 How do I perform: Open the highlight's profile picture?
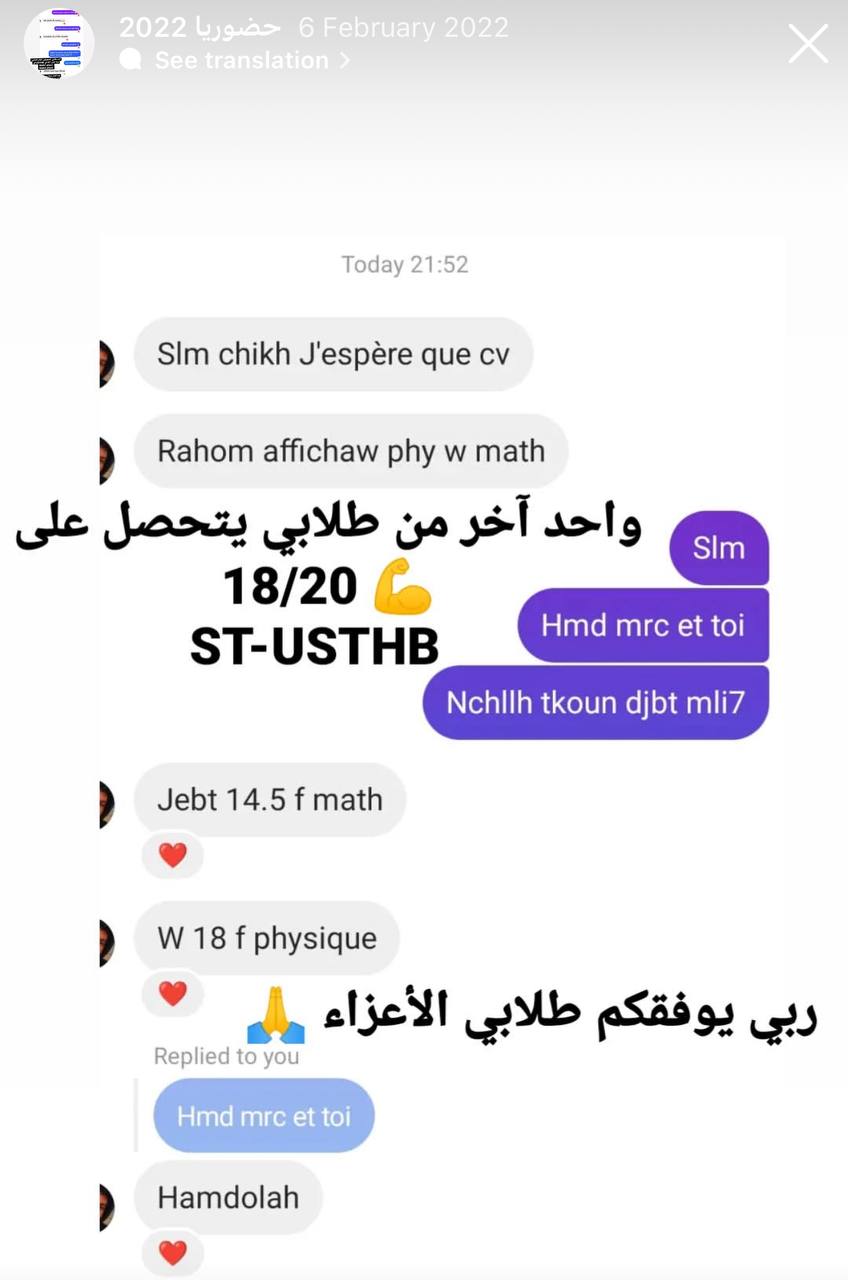59,44
